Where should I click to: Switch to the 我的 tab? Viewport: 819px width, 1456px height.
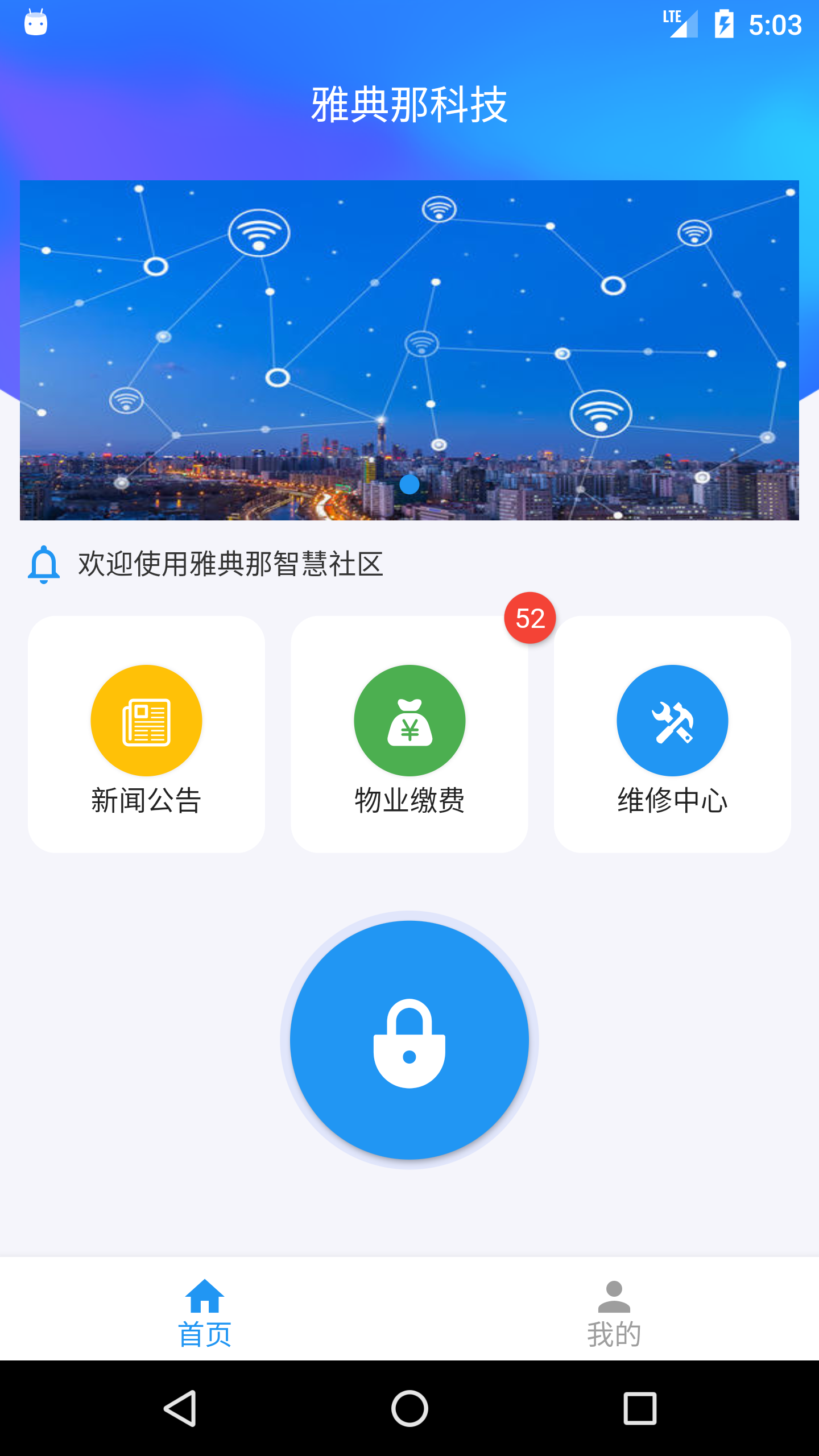pyautogui.click(x=614, y=1314)
